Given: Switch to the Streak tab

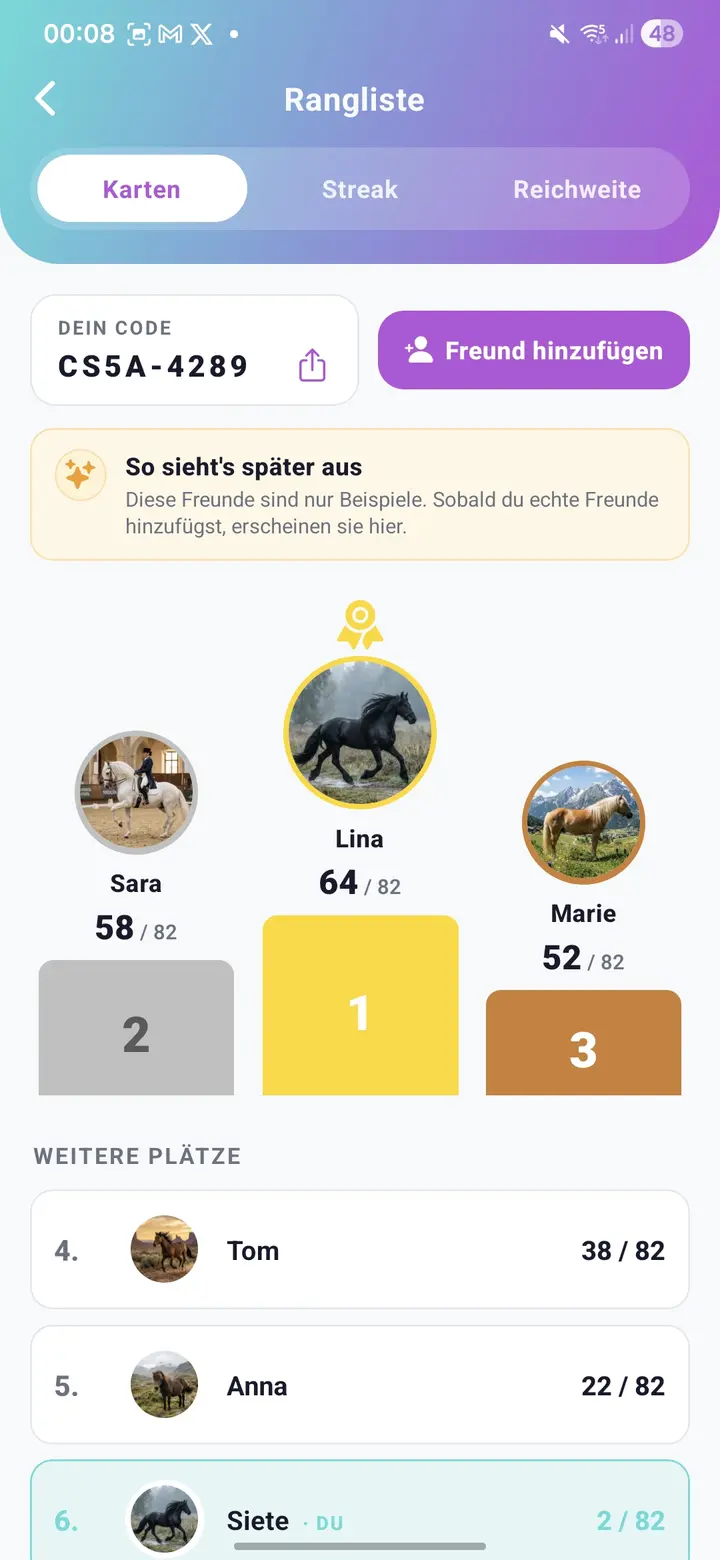Looking at the screenshot, I should tap(360, 189).
